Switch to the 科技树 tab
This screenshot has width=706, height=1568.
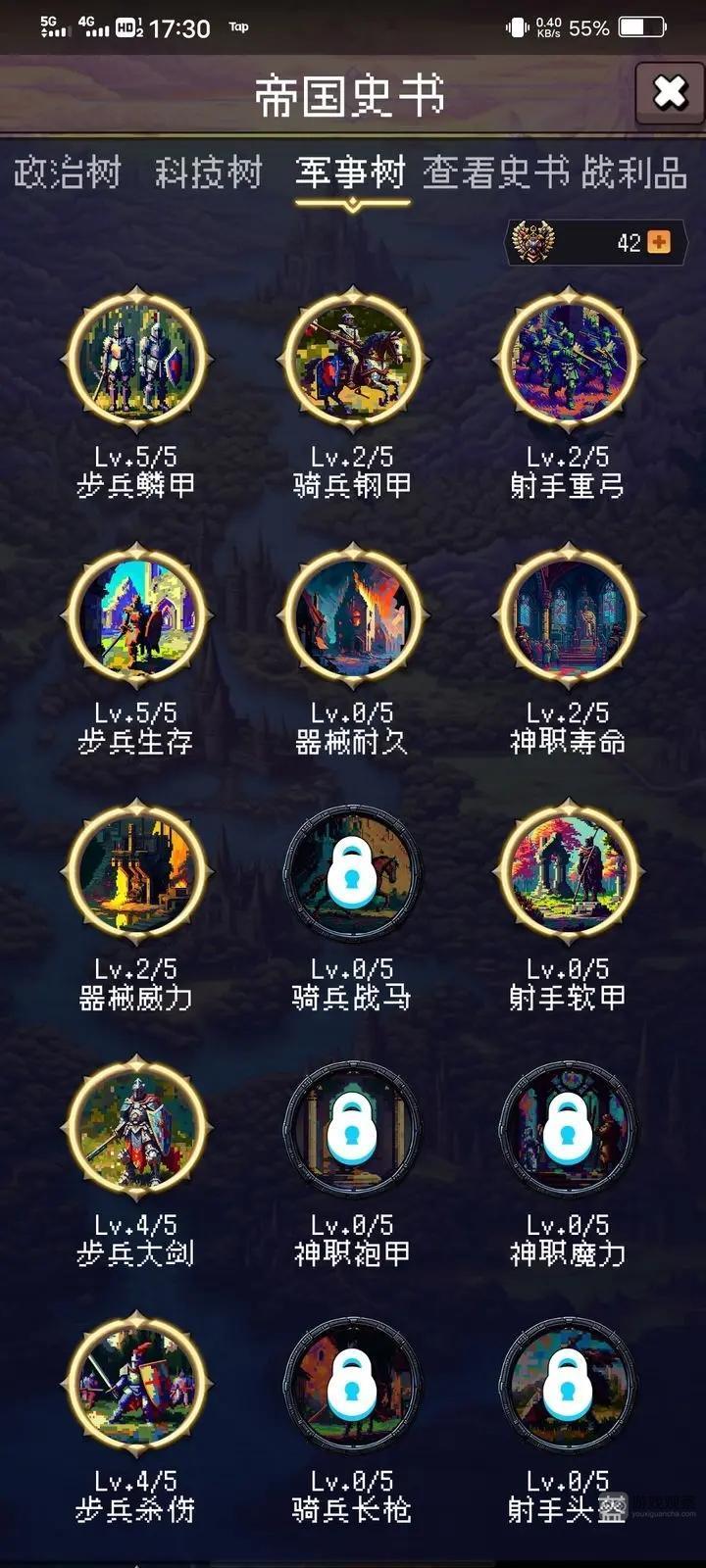pyautogui.click(x=209, y=173)
